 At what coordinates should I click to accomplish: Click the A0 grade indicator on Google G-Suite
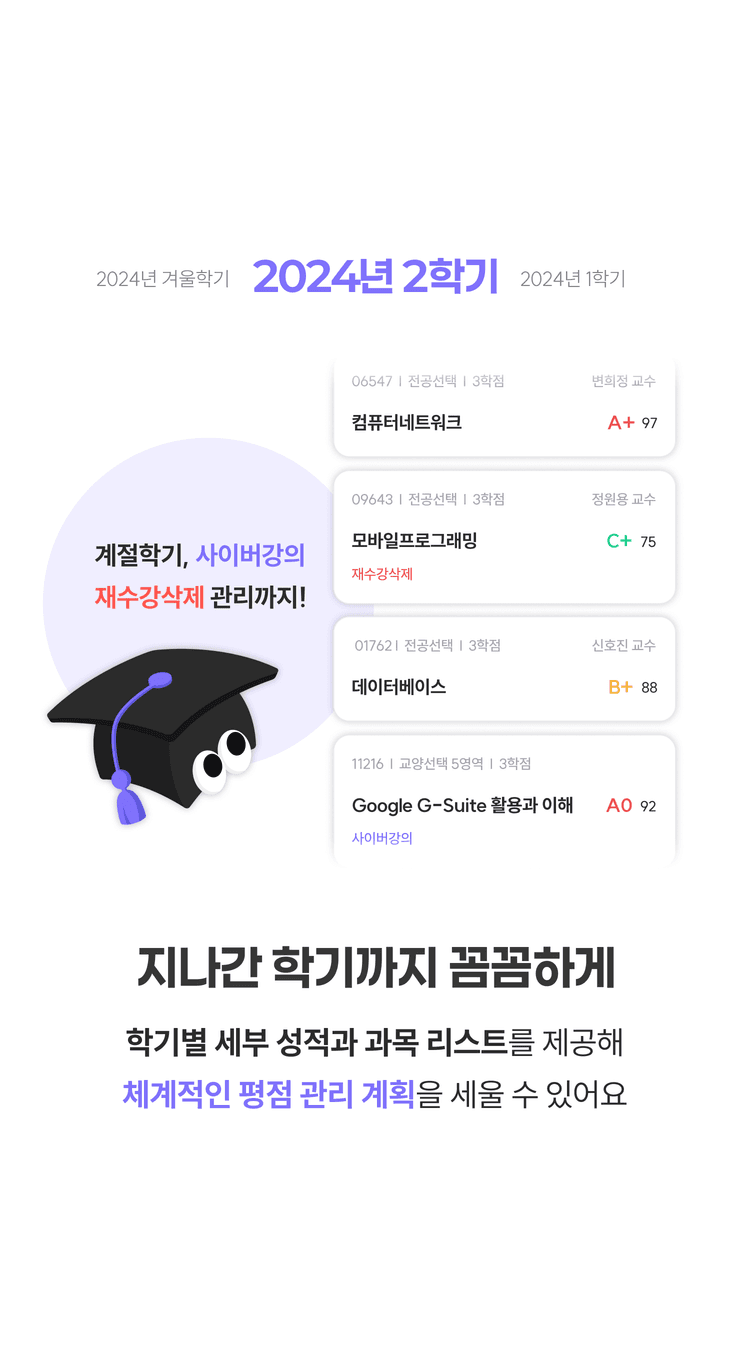[617, 804]
